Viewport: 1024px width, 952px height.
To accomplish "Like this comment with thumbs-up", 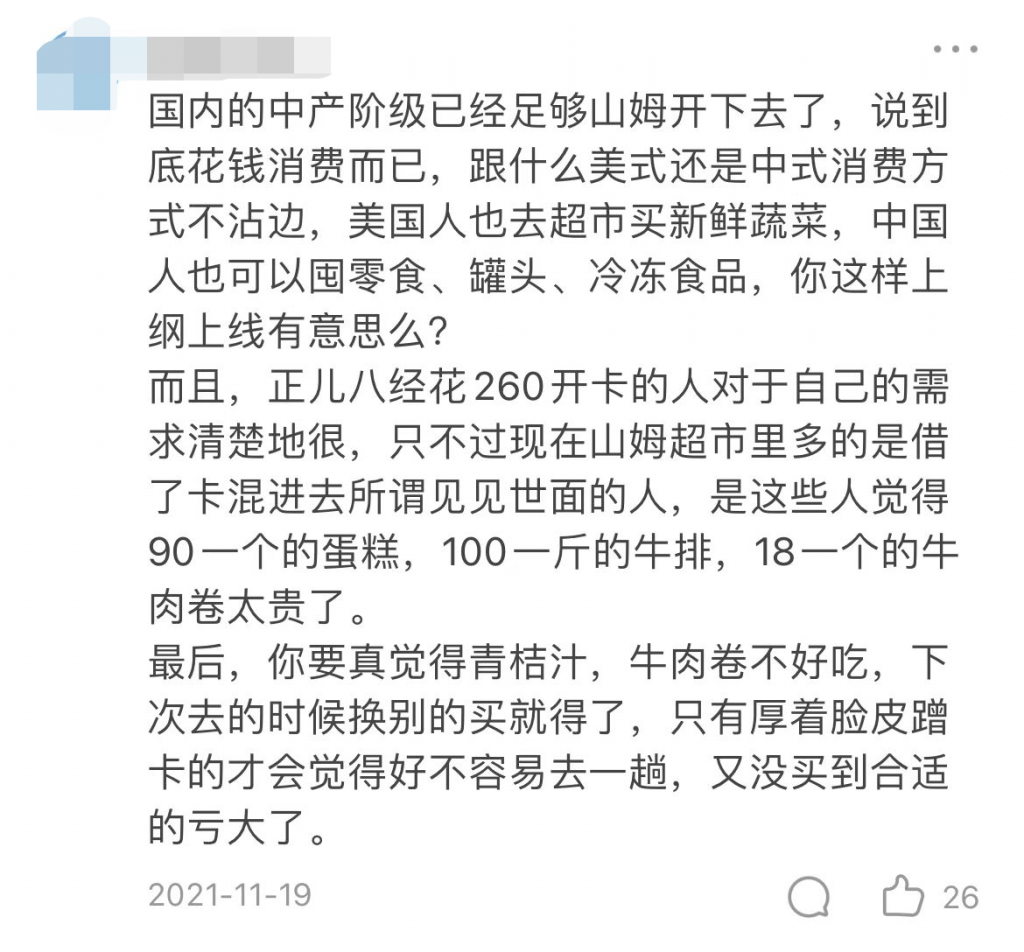I will (x=902, y=896).
